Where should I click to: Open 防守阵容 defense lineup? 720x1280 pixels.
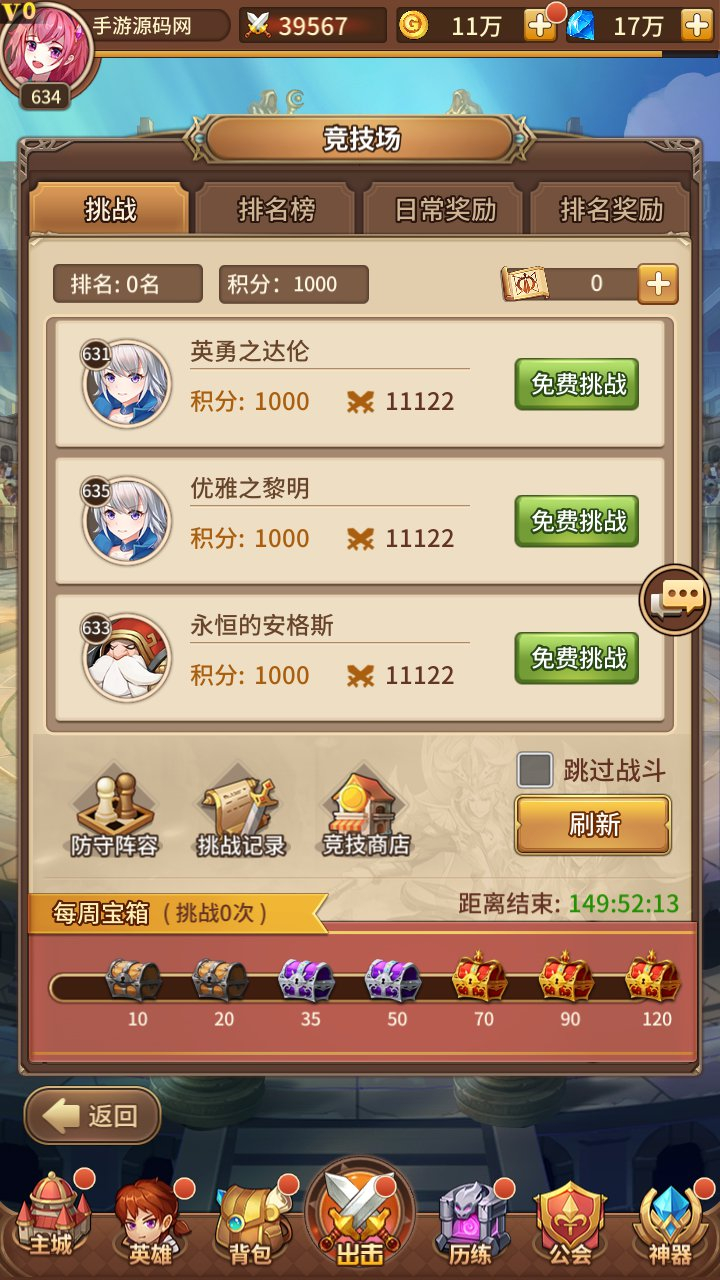point(114,815)
